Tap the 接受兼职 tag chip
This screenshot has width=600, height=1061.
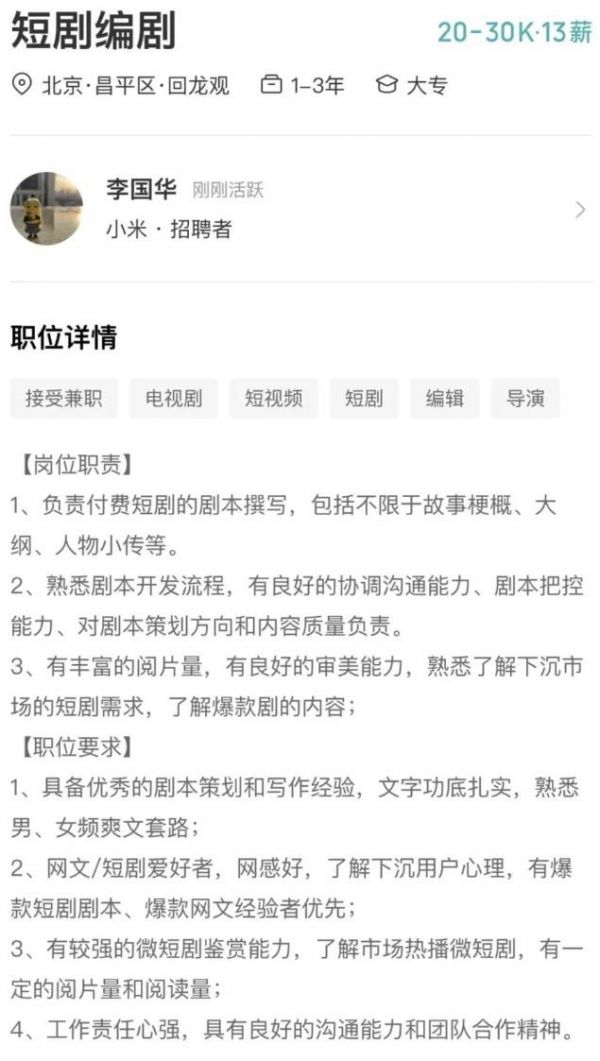[x=65, y=398]
